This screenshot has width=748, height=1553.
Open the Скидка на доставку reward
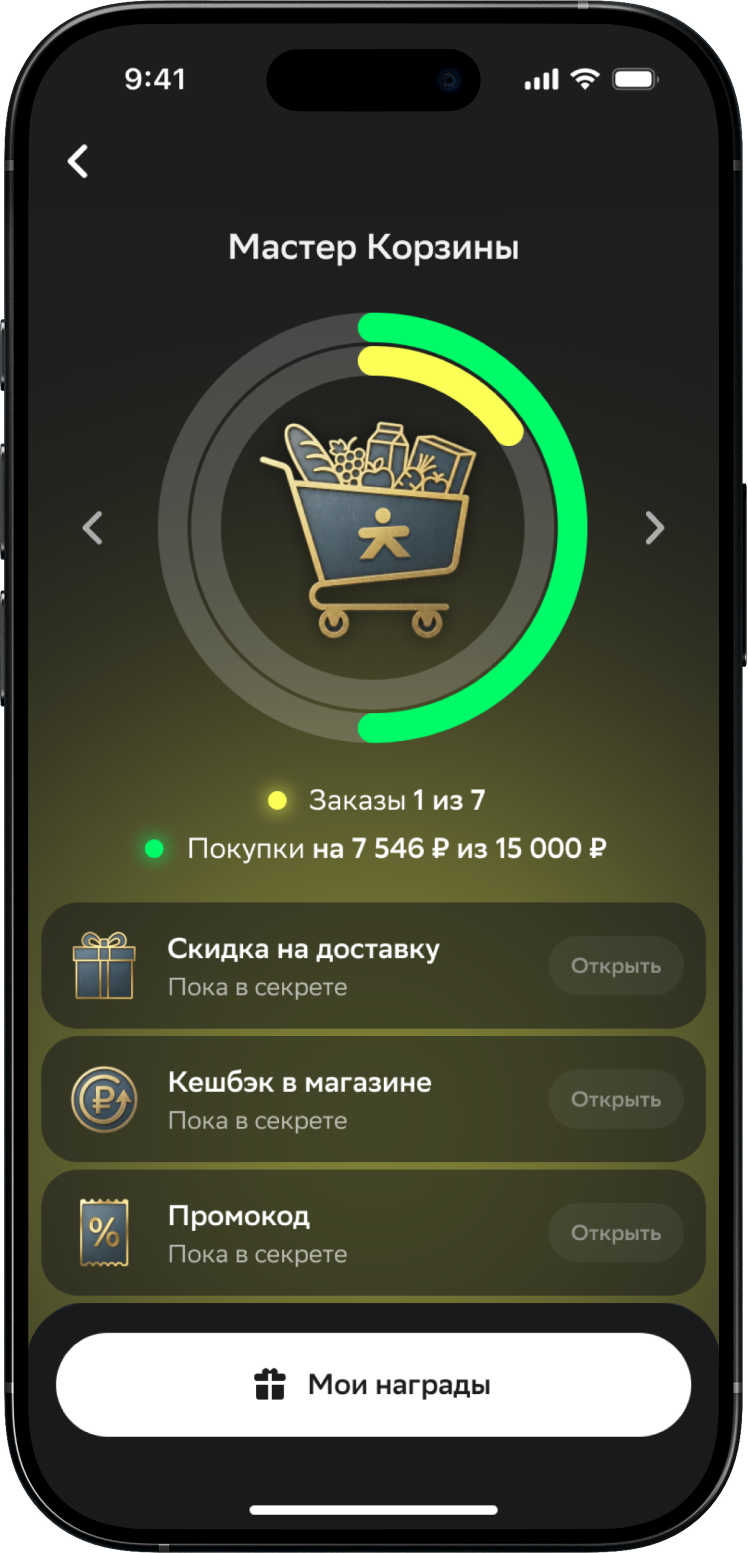click(615, 966)
